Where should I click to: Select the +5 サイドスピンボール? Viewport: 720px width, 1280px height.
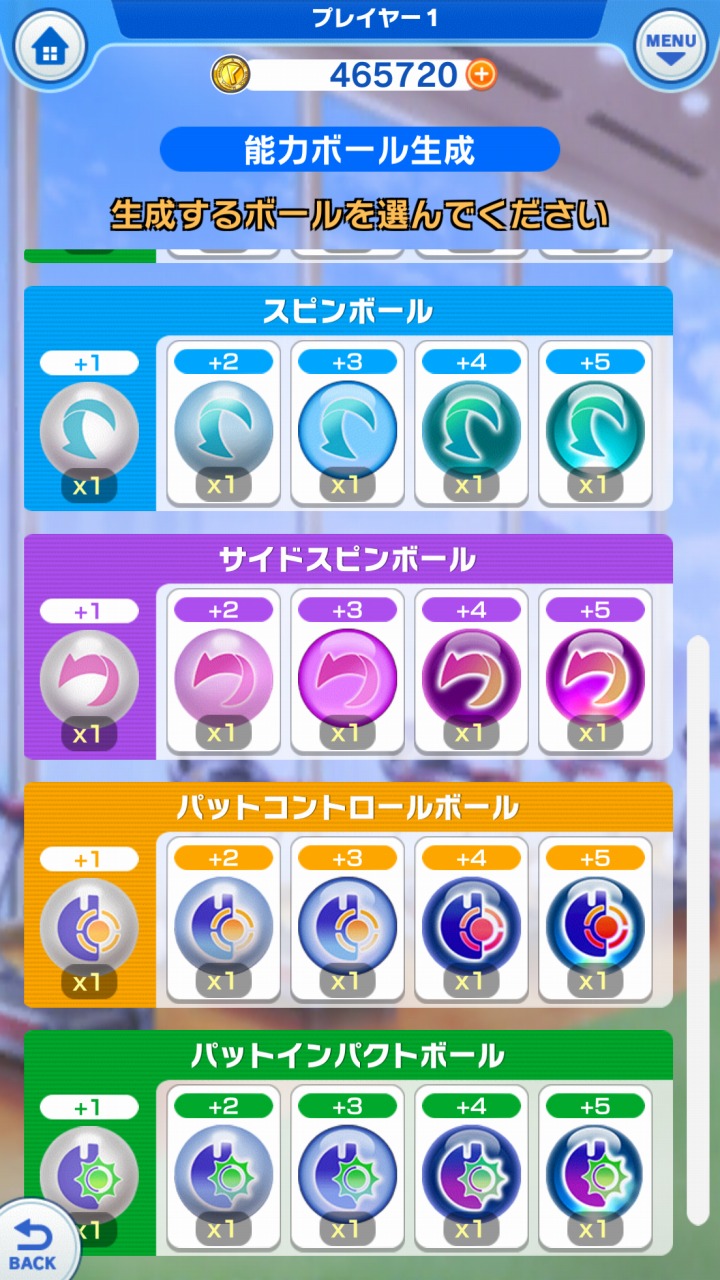[595, 672]
